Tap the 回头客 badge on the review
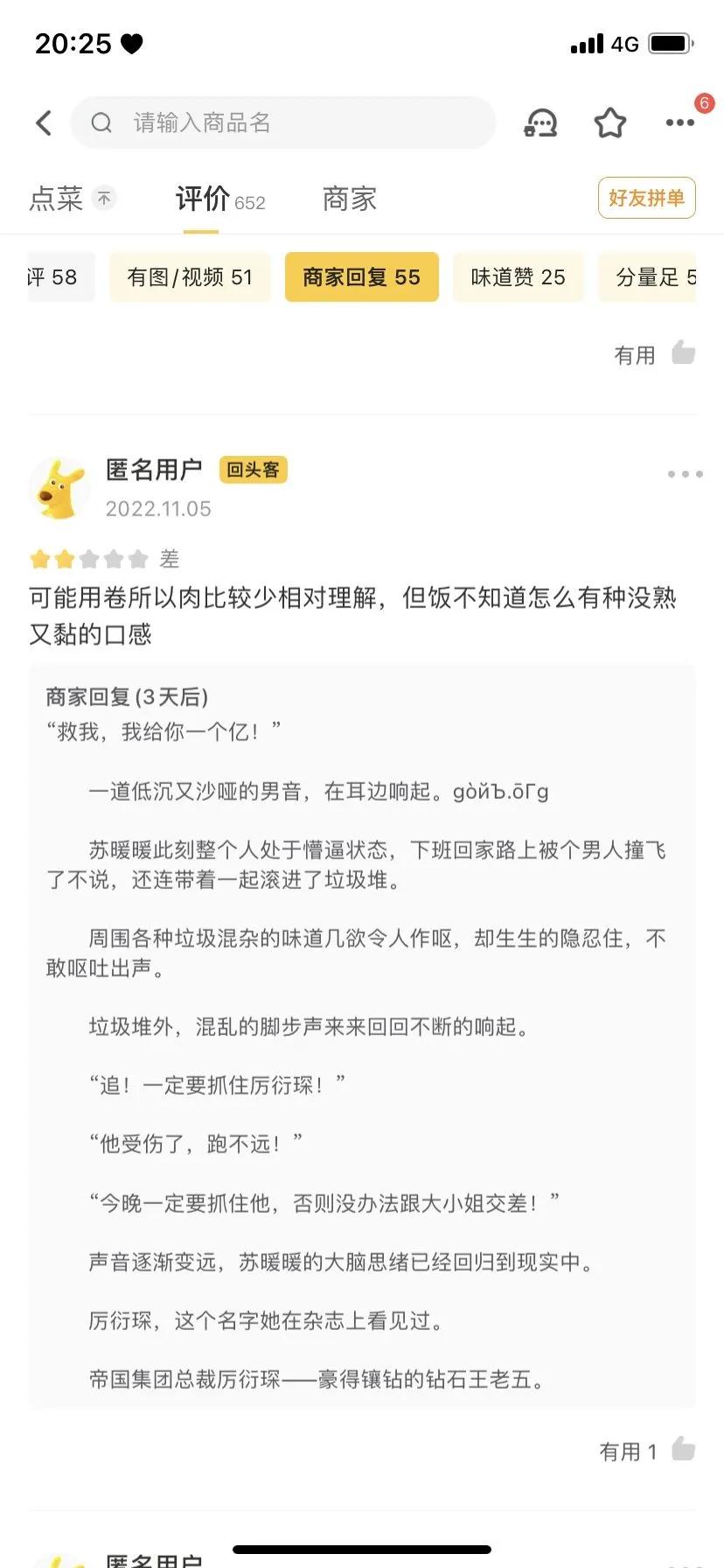724x1568 pixels. pyautogui.click(x=253, y=470)
